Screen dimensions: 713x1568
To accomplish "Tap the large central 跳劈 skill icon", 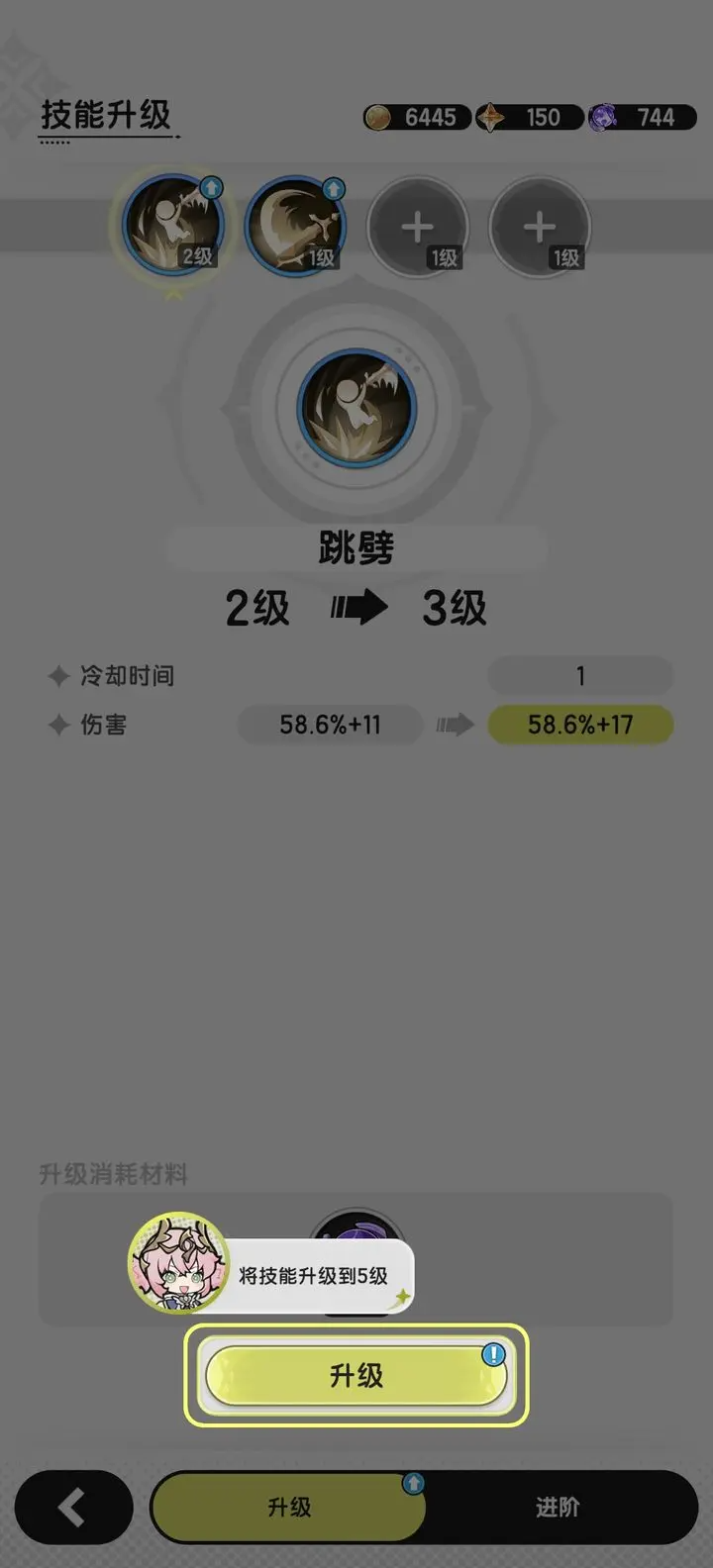I will point(356,406).
